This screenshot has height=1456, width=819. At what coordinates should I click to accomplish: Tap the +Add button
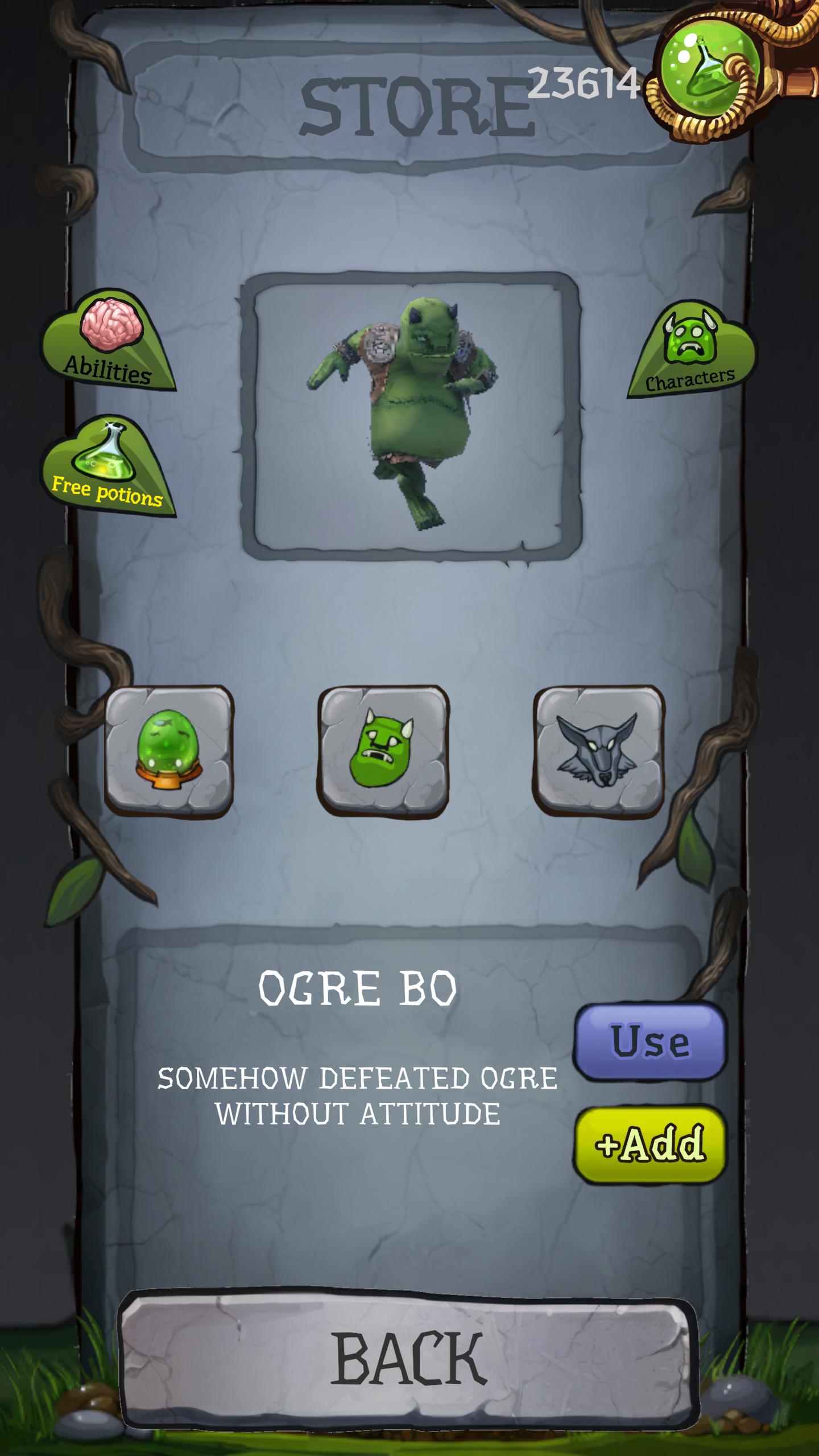click(x=650, y=1144)
